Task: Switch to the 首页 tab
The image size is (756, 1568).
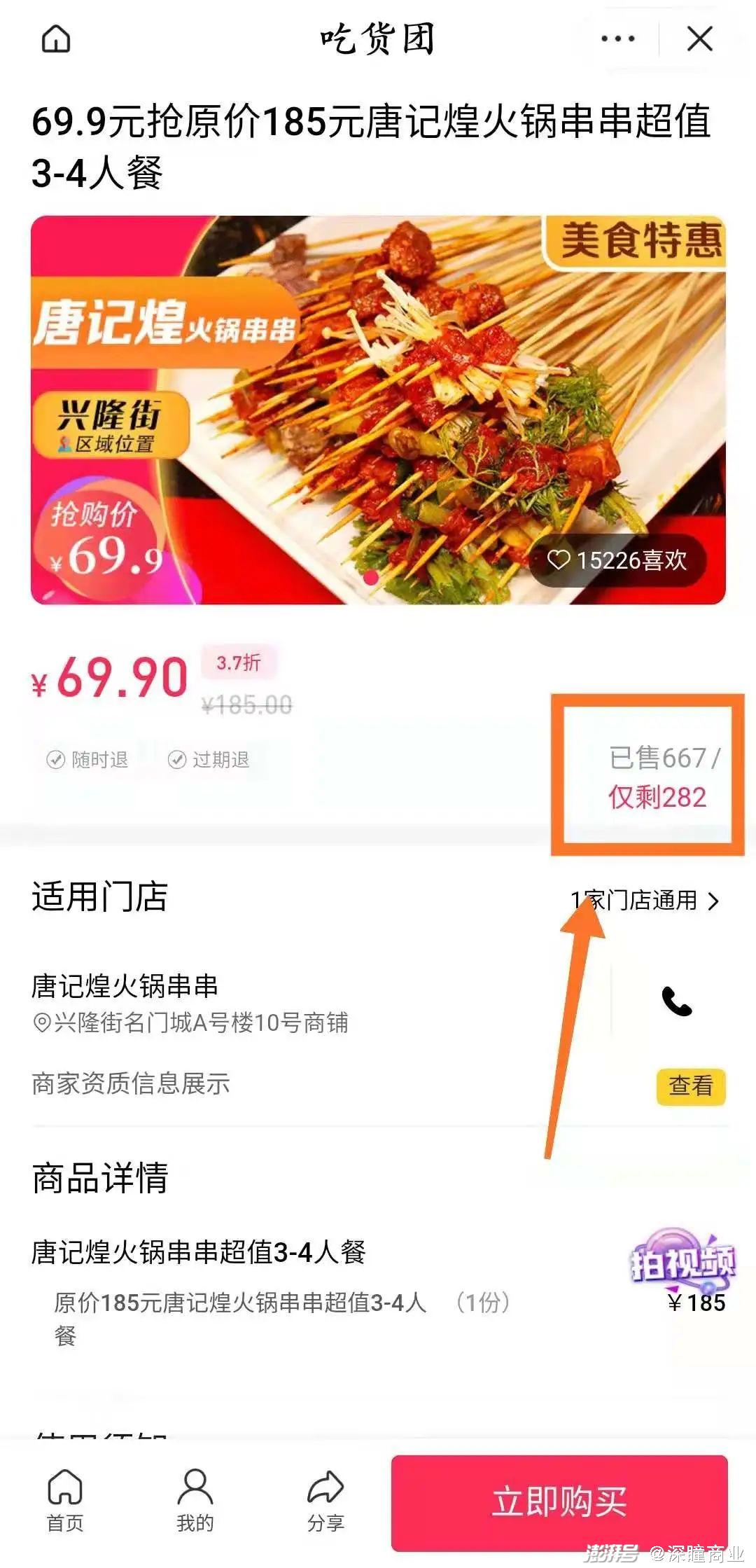Action: pos(65,1499)
